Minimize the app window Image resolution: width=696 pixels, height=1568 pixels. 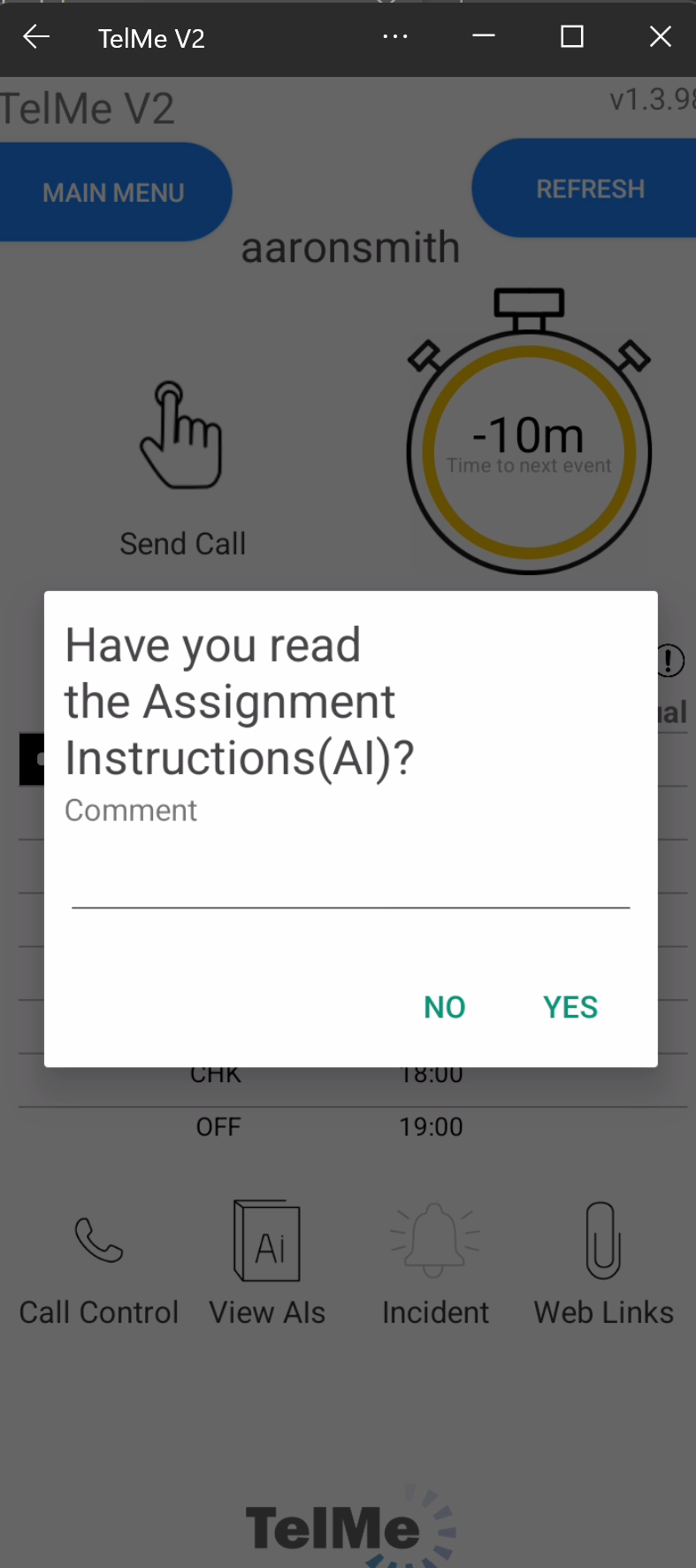484,37
